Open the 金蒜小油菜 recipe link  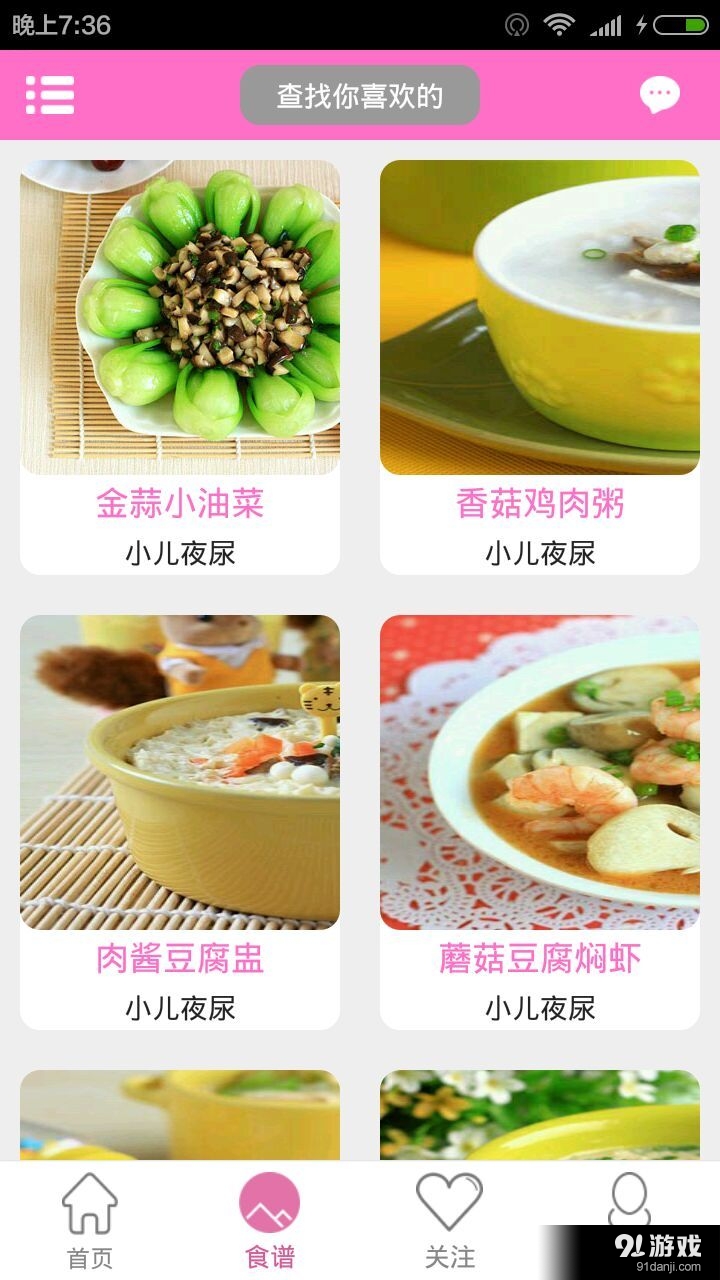(180, 505)
